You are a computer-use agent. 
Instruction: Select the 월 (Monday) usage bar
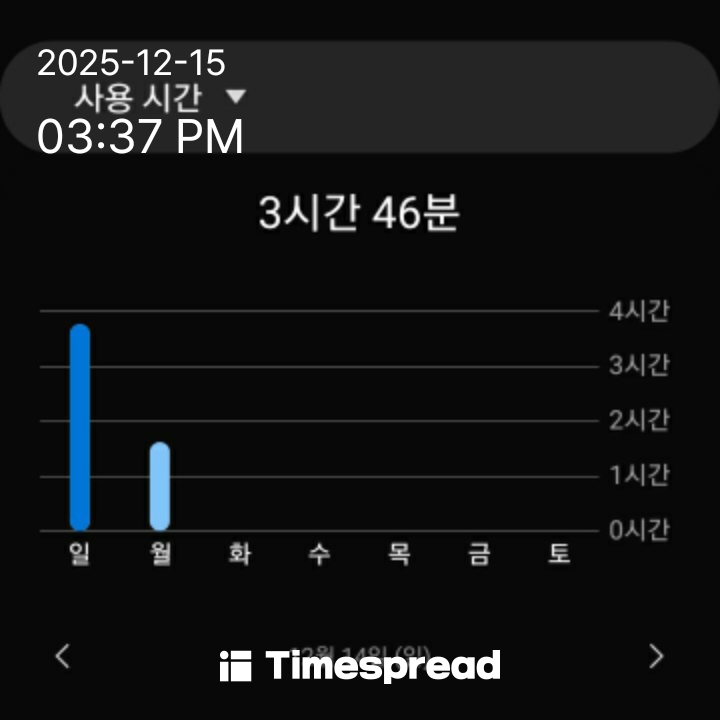pos(160,486)
